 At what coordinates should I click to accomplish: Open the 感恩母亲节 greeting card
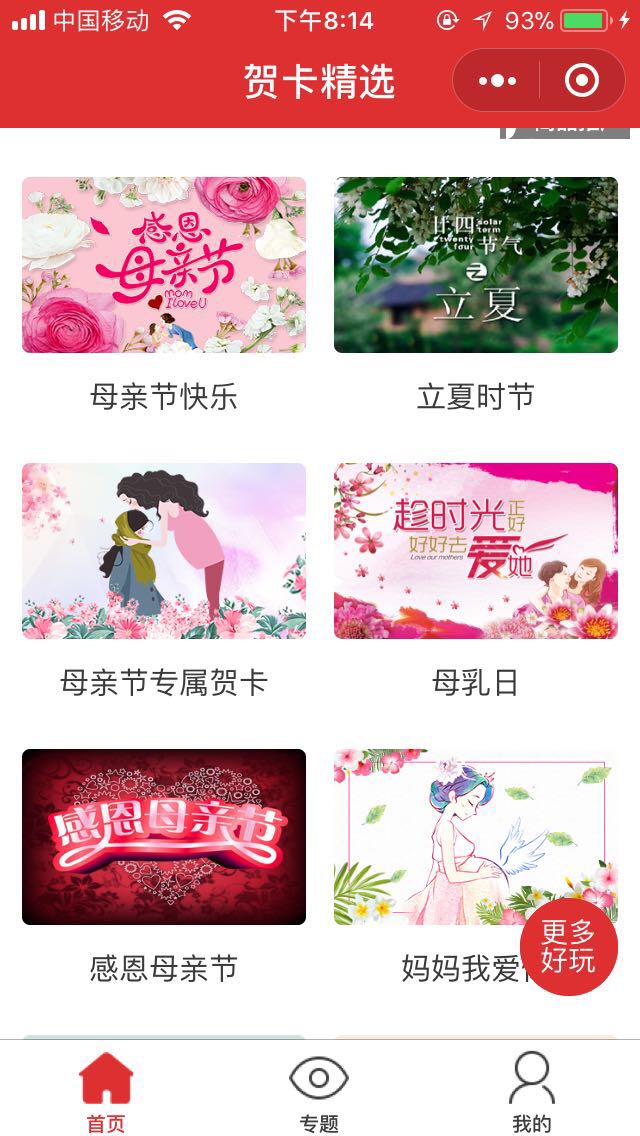(x=164, y=837)
